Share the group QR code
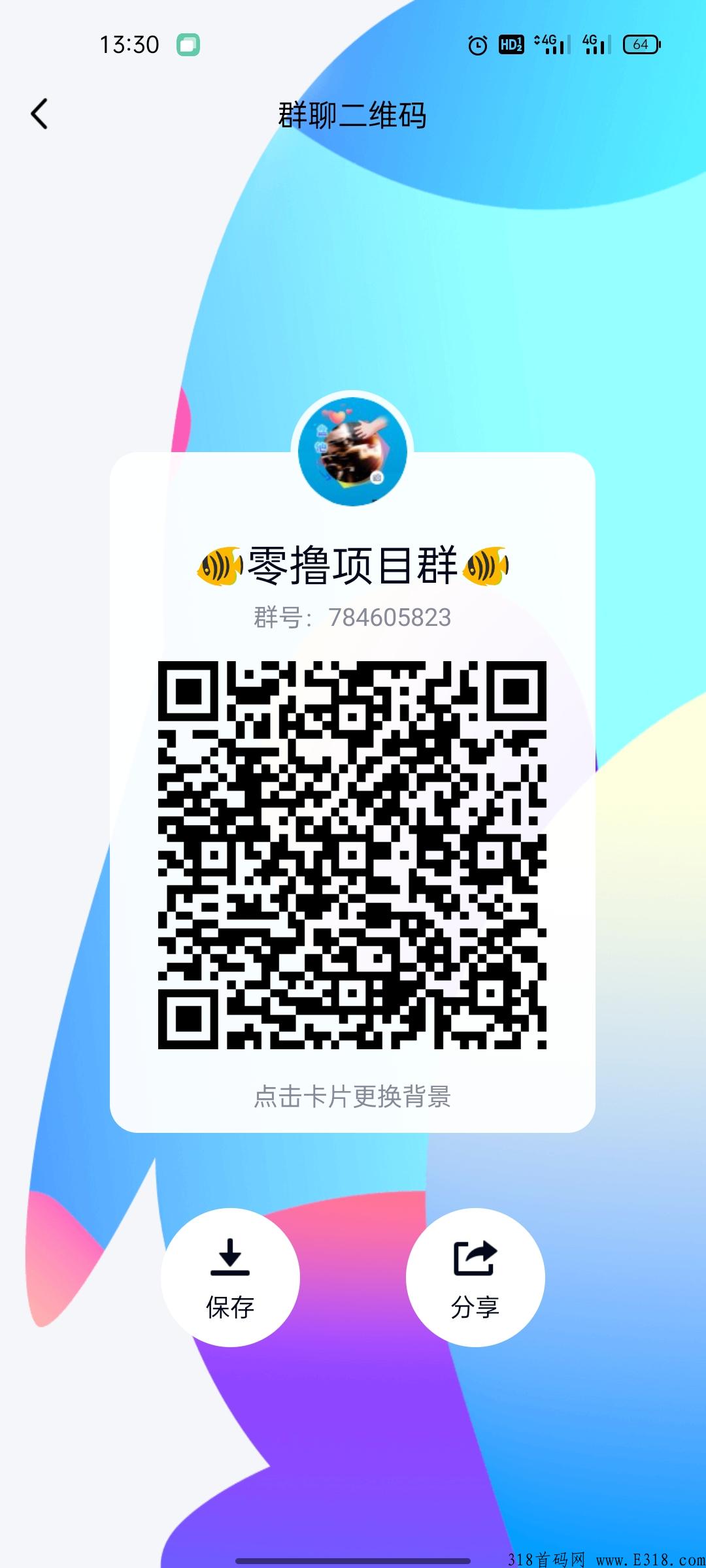The image size is (706, 1568). point(475,1277)
